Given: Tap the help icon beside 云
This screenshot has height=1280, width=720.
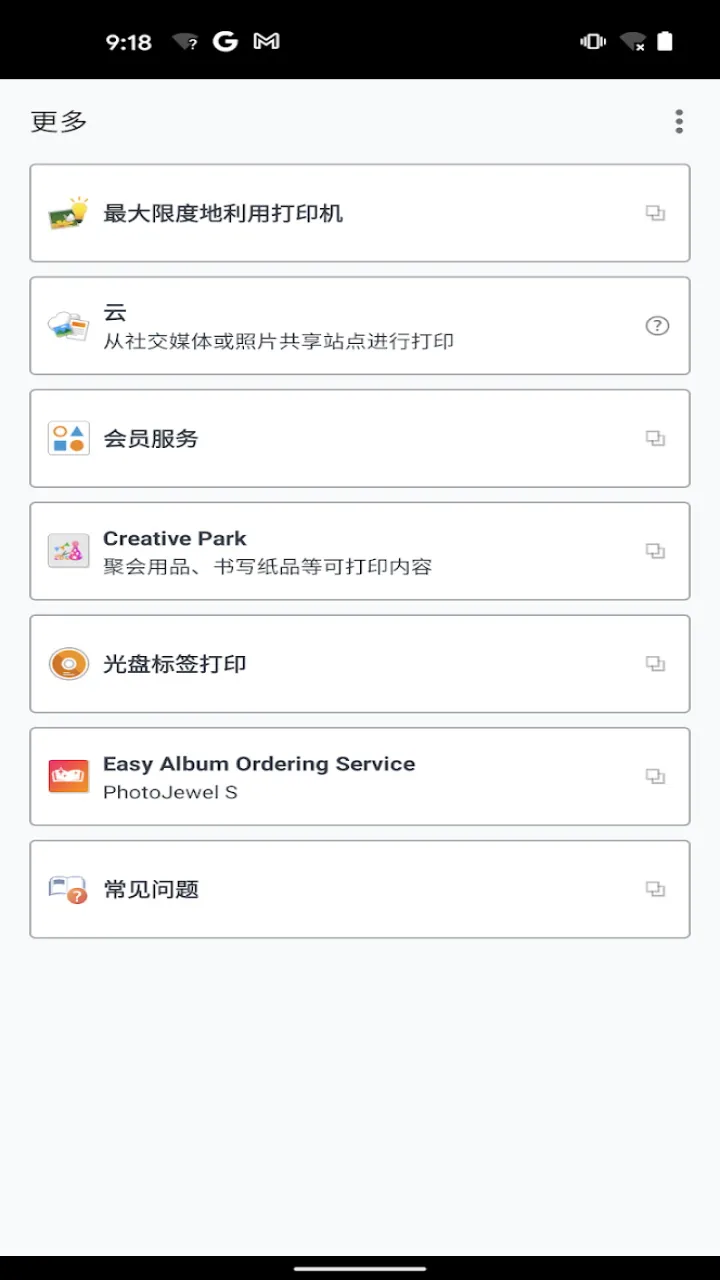Looking at the screenshot, I should (x=657, y=326).
